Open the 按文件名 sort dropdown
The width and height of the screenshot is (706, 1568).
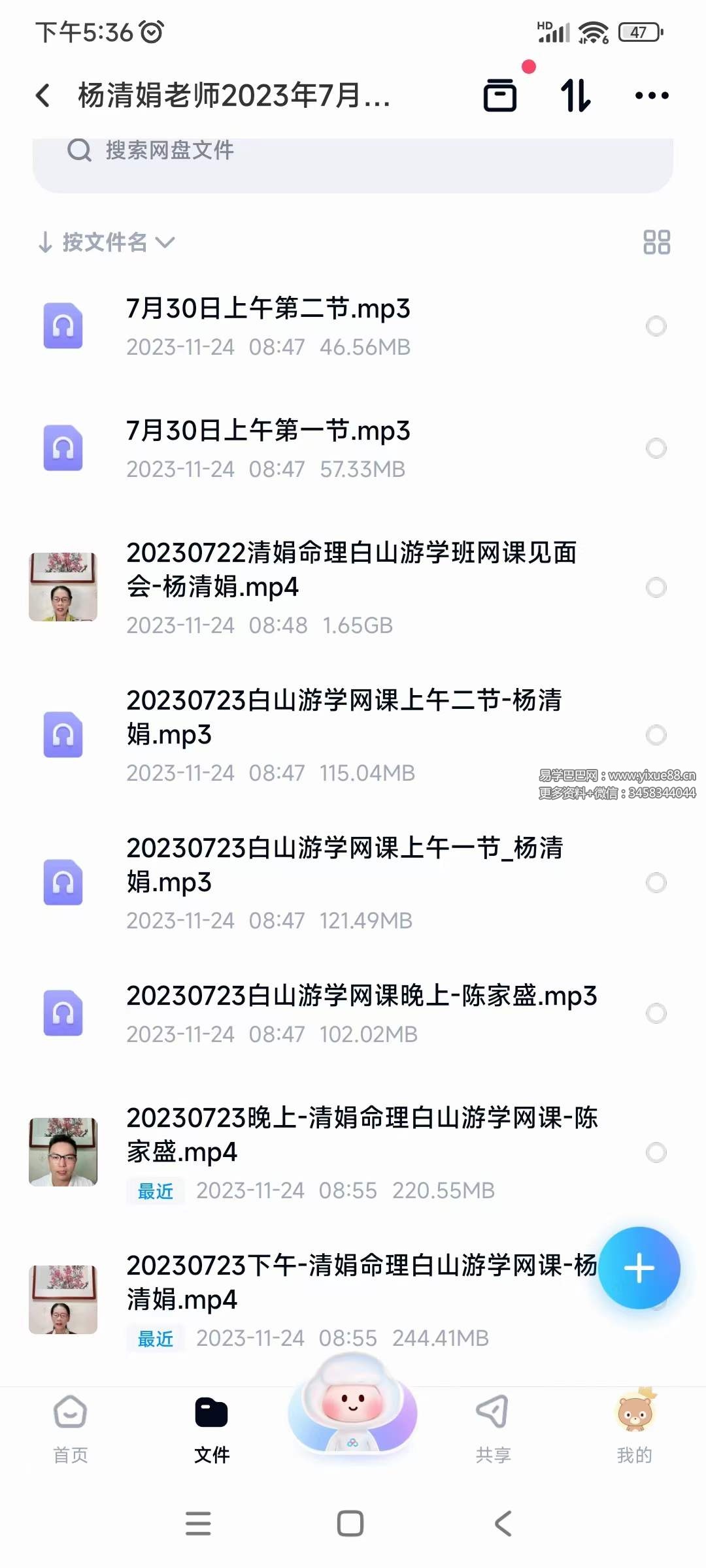click(x=106, y=242)
